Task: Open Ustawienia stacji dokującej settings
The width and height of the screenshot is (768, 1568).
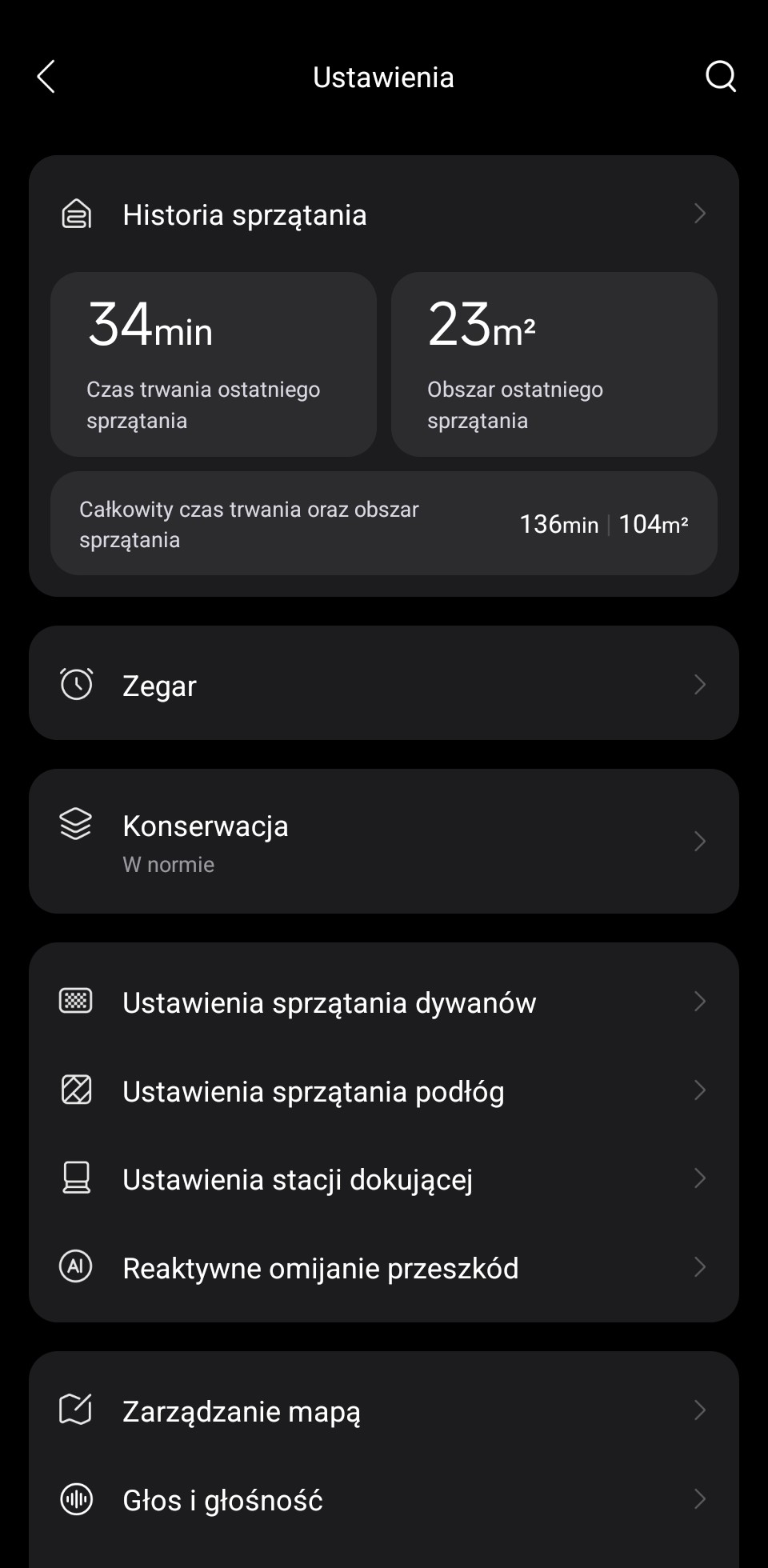Action: pos(384,1178)
